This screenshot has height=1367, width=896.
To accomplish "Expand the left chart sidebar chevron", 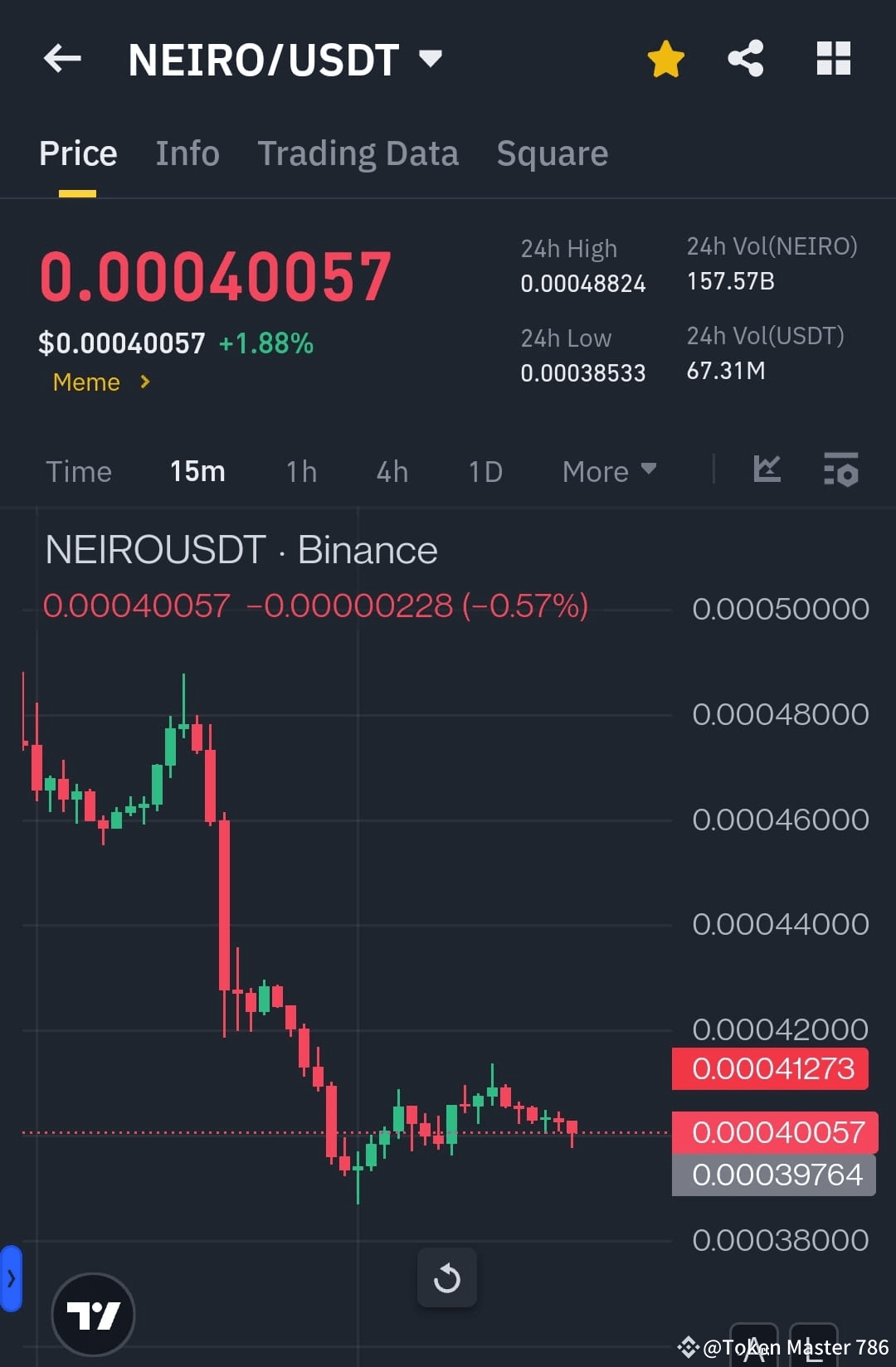I will pyautogui.click(x=10, y=1278).
